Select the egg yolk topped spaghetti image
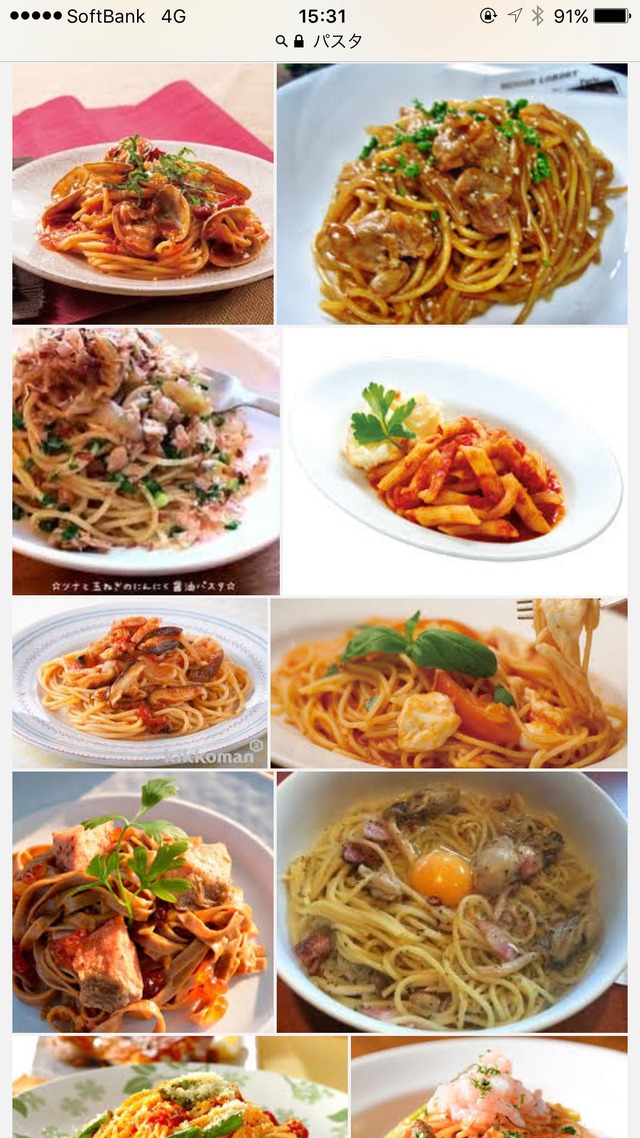The height and width of the screenshot is (1138, 640). pos(452,901)
